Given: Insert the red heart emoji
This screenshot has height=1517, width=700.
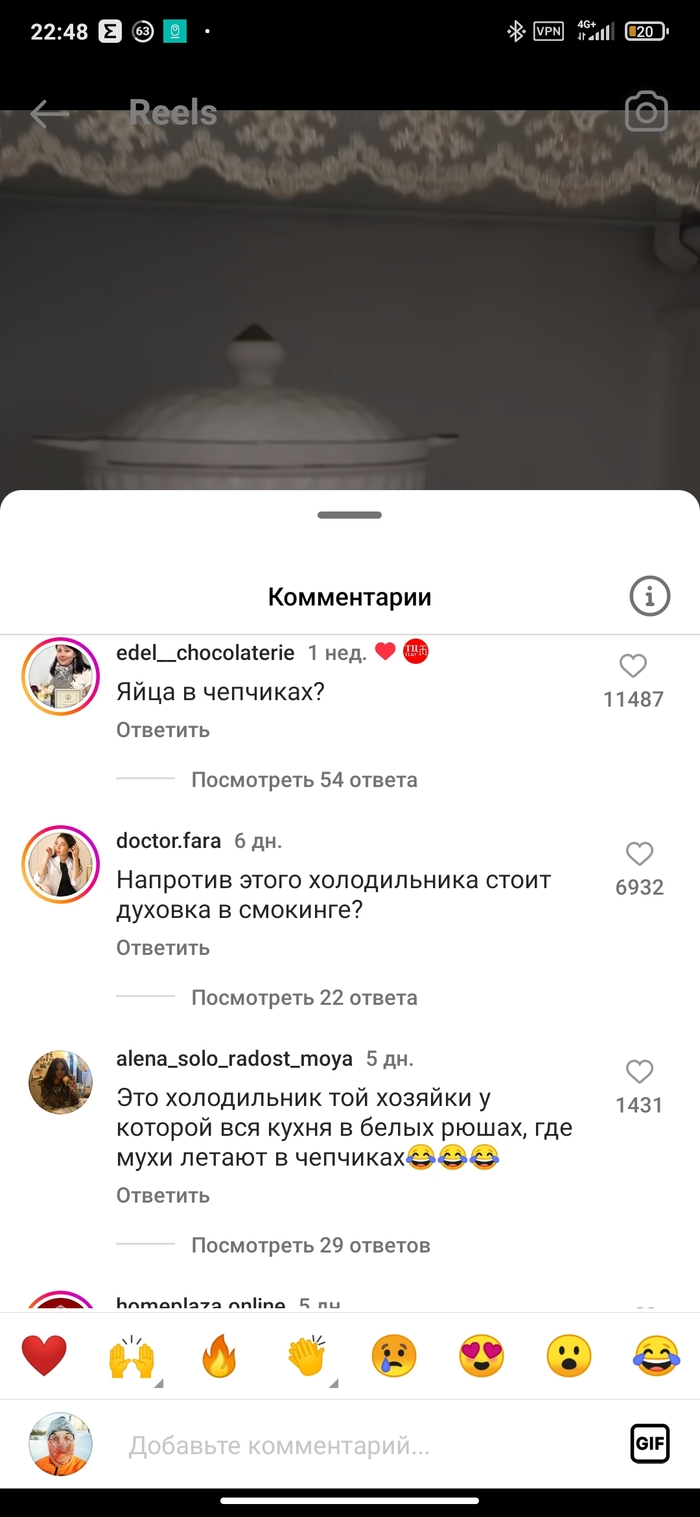Looking at the screenshot, I should [44, 1357].
